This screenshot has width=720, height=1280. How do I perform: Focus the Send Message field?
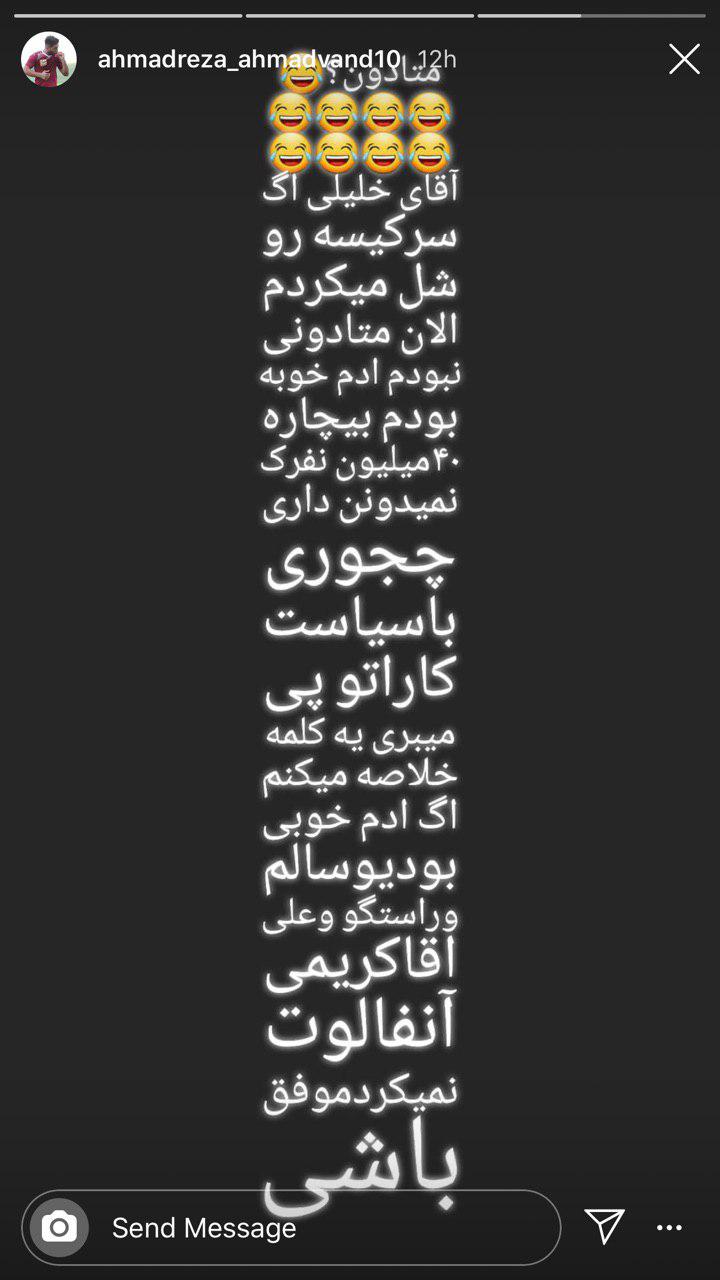(320, 1227)
